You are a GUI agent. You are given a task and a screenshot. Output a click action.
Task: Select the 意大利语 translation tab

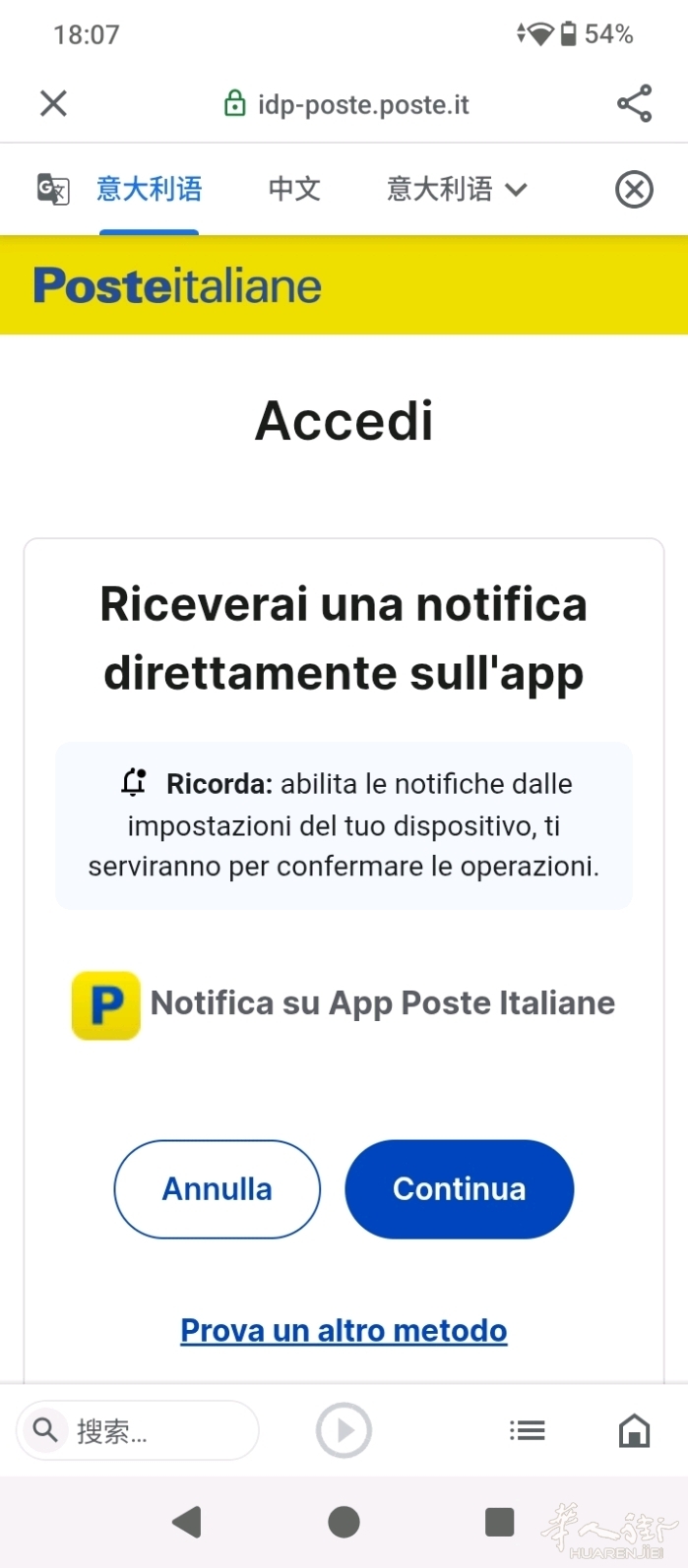[150, 189]
